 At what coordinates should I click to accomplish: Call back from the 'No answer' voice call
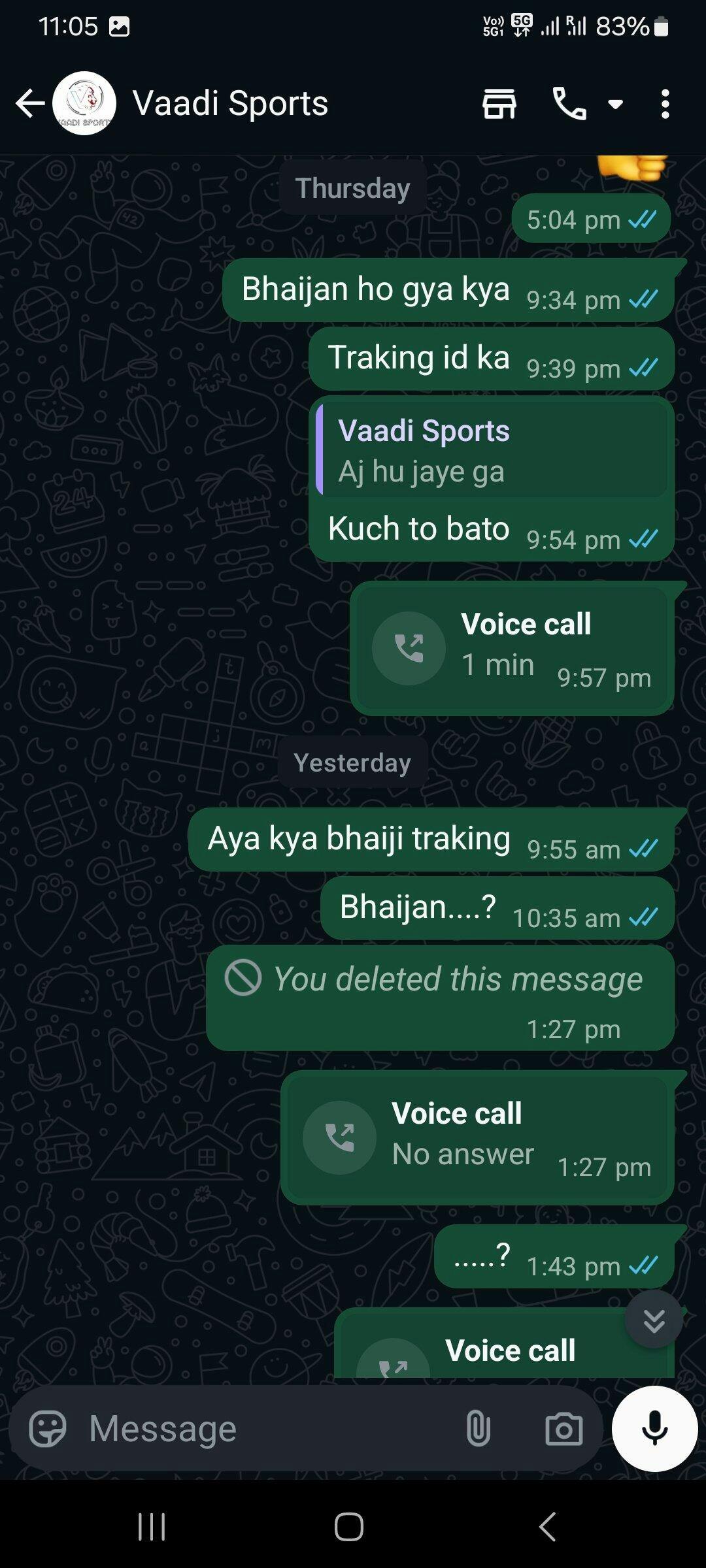point(477,1137)
